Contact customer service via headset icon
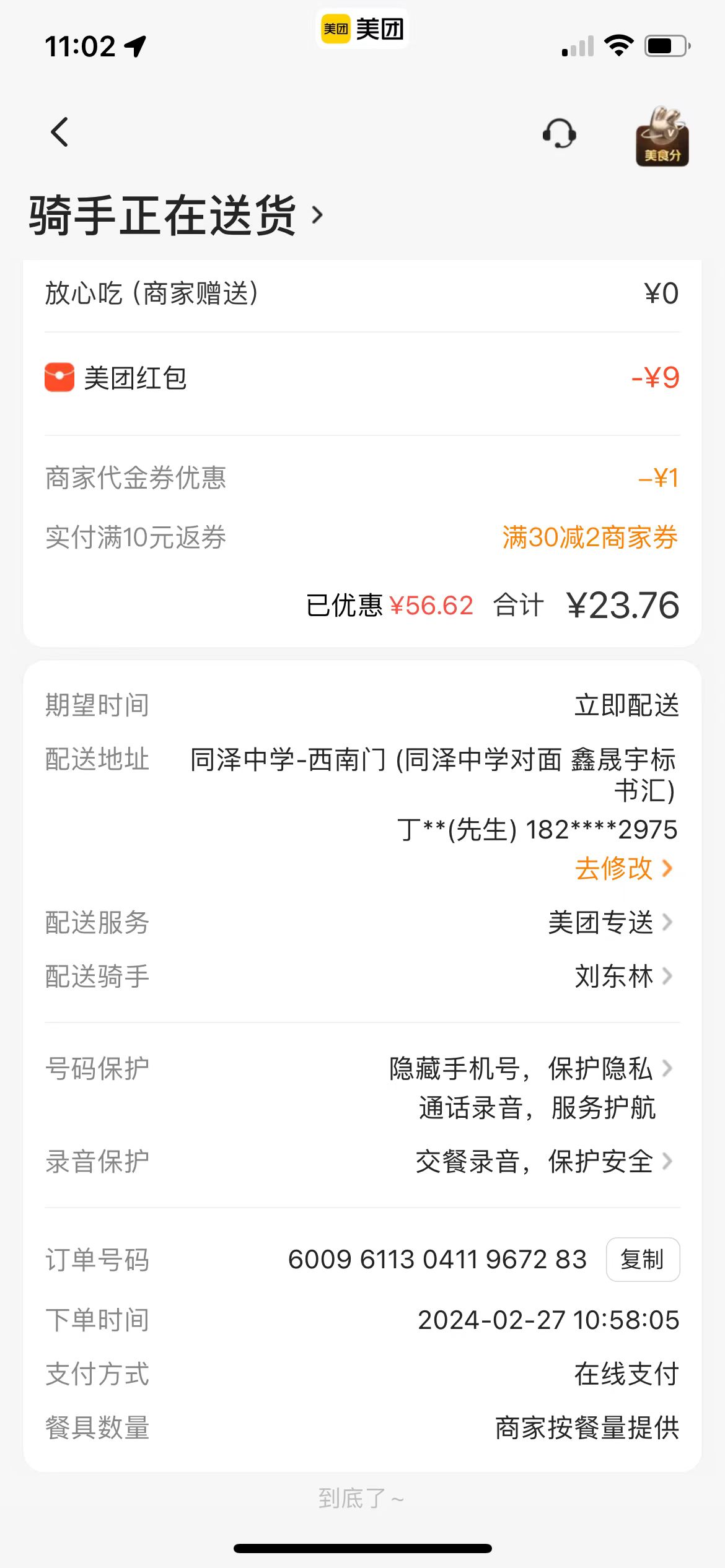Screen dimensions: 725x1568 pyautogui.click(x=559, y=133)
